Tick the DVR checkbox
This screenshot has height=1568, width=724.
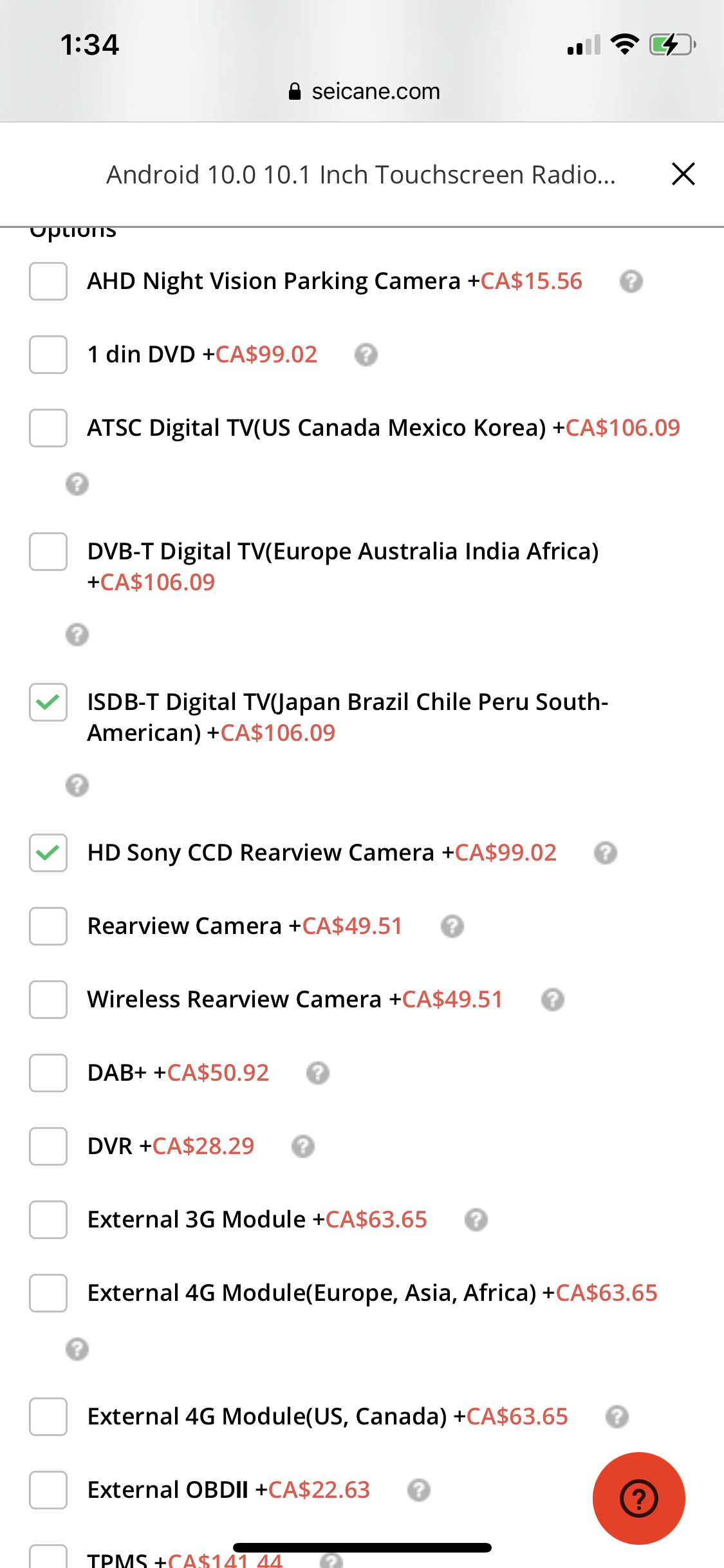48,1146
